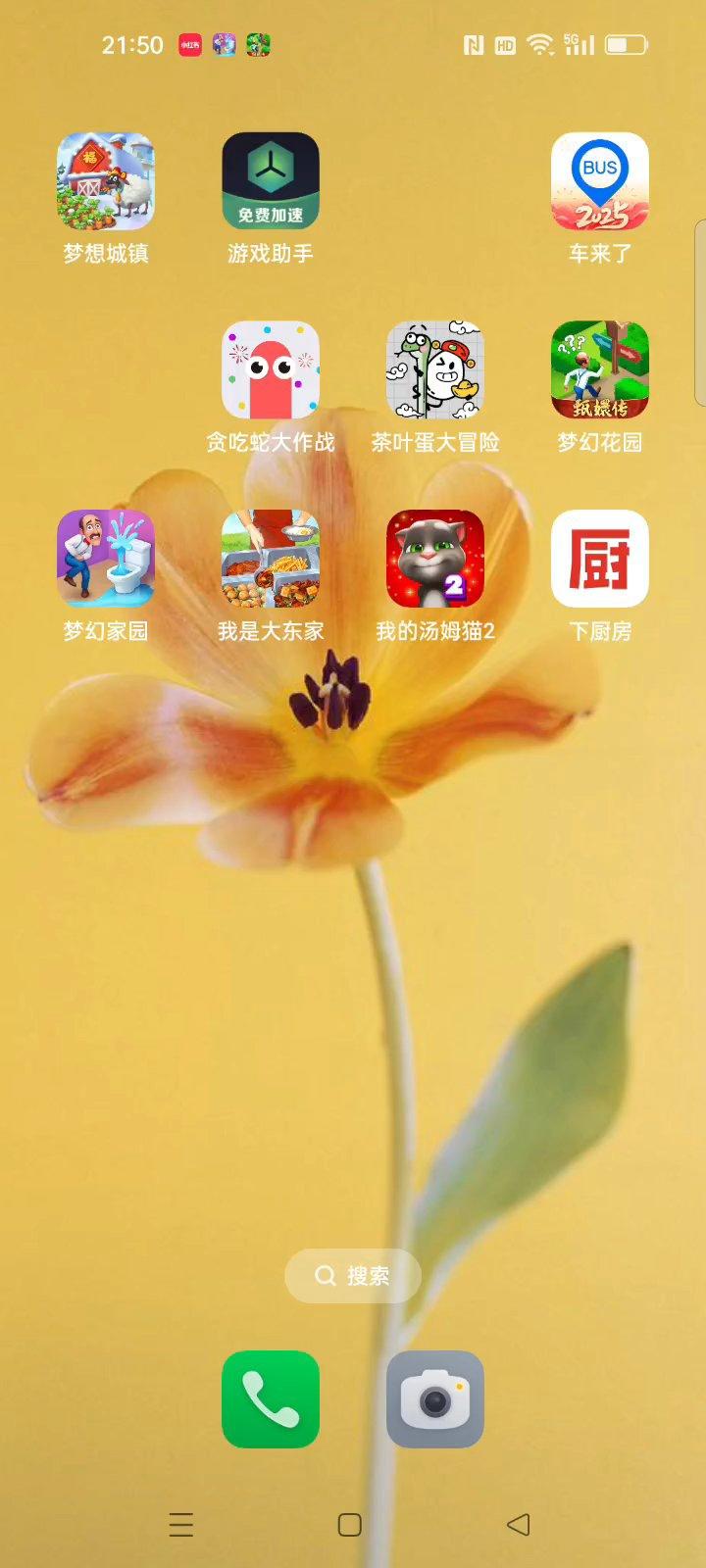Start 贪吃蛇大作战 game
The width and height of the screenshot is (706, 1568).
271,370
